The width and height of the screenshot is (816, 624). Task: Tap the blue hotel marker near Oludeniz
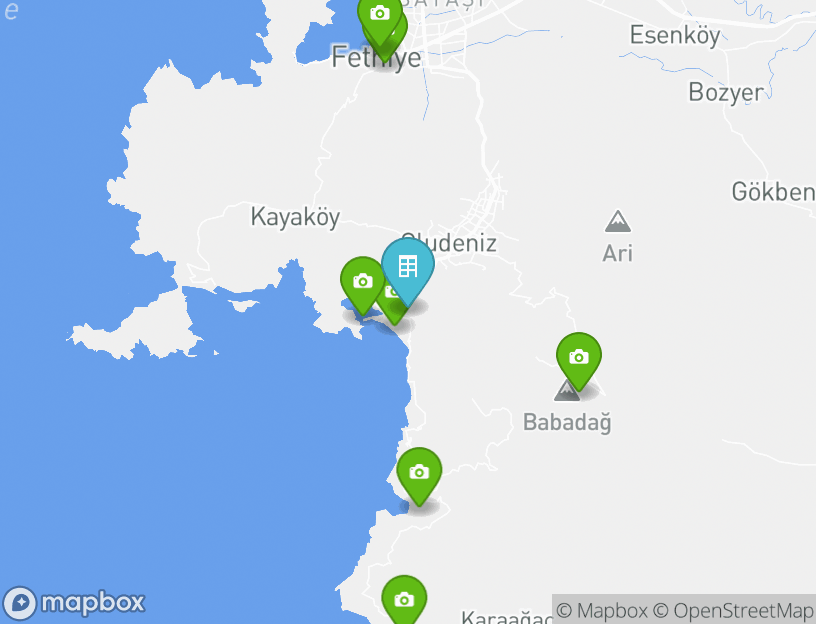click(x=408, y=267)
